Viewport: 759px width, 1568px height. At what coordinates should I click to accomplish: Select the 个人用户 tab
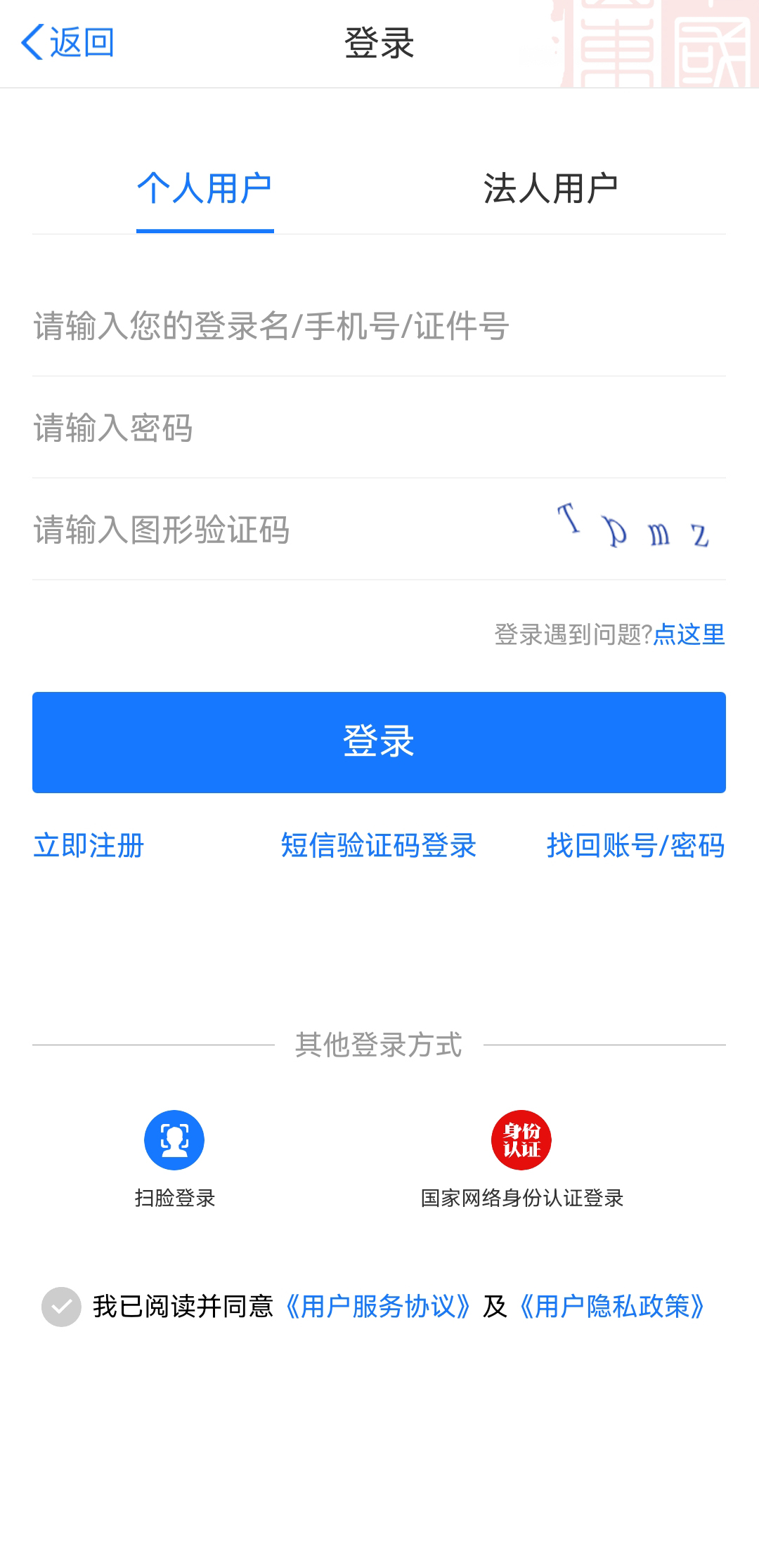pyautogui.click(x=205, y=188)
